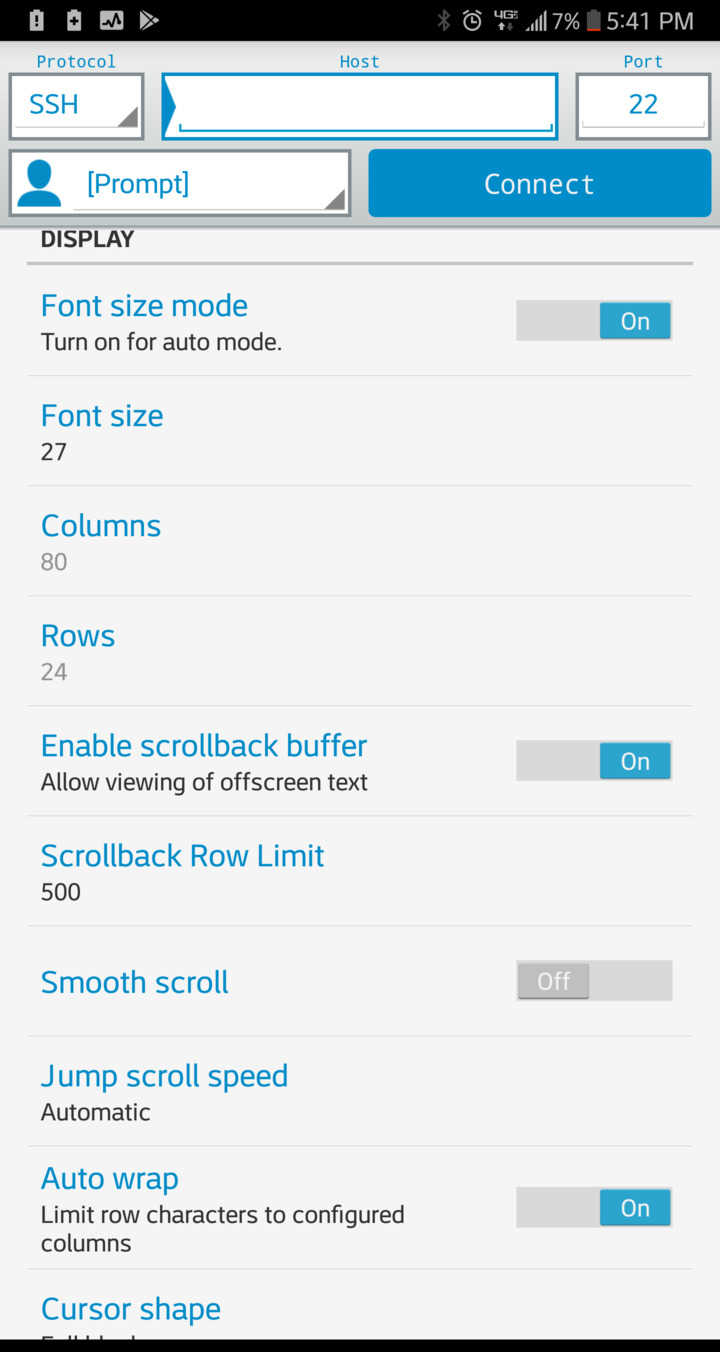Open Scrollback Row Limit setting
The width and height of the screenshot is (720, 1352).
[x=360, y=872]
